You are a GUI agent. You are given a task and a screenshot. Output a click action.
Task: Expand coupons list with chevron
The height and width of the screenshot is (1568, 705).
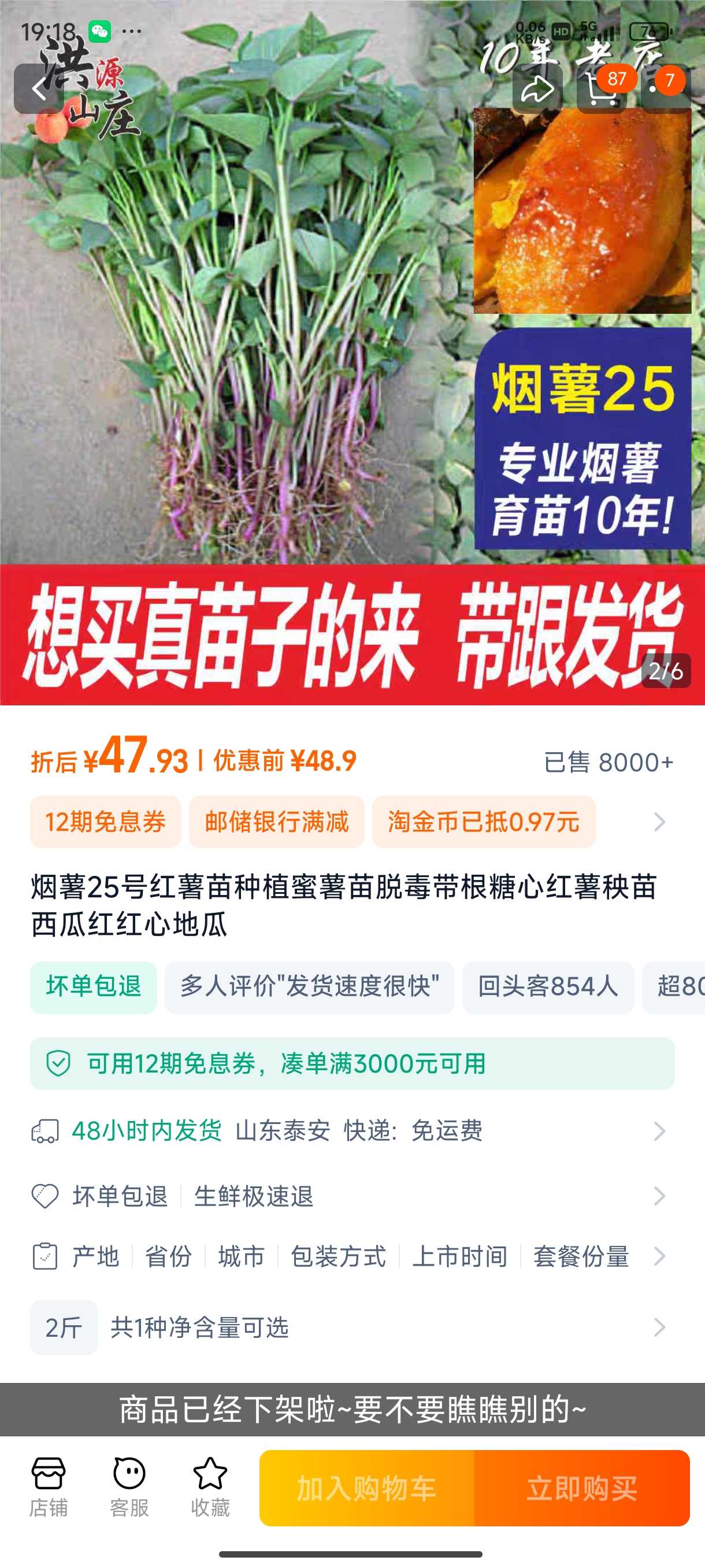659,822
